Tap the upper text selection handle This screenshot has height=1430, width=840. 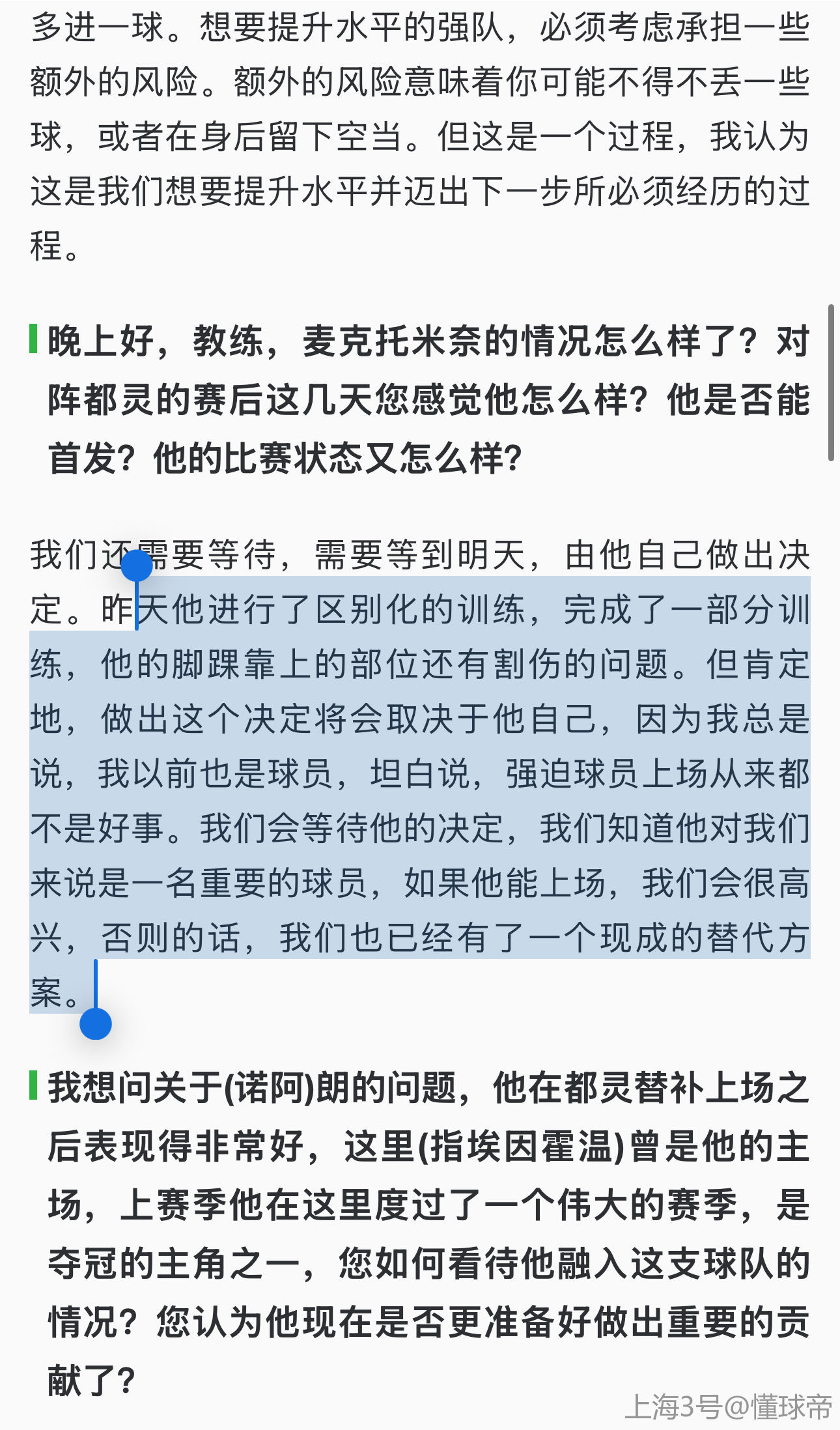(x=137, y=567)
